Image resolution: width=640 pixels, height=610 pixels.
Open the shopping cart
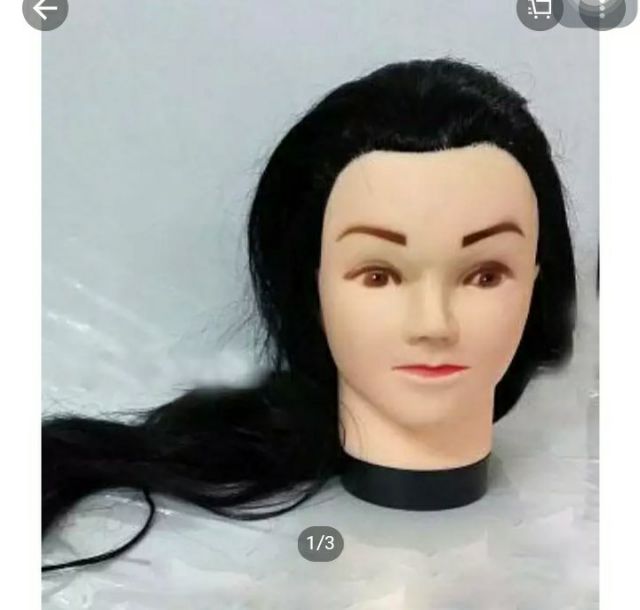[540, 9]
